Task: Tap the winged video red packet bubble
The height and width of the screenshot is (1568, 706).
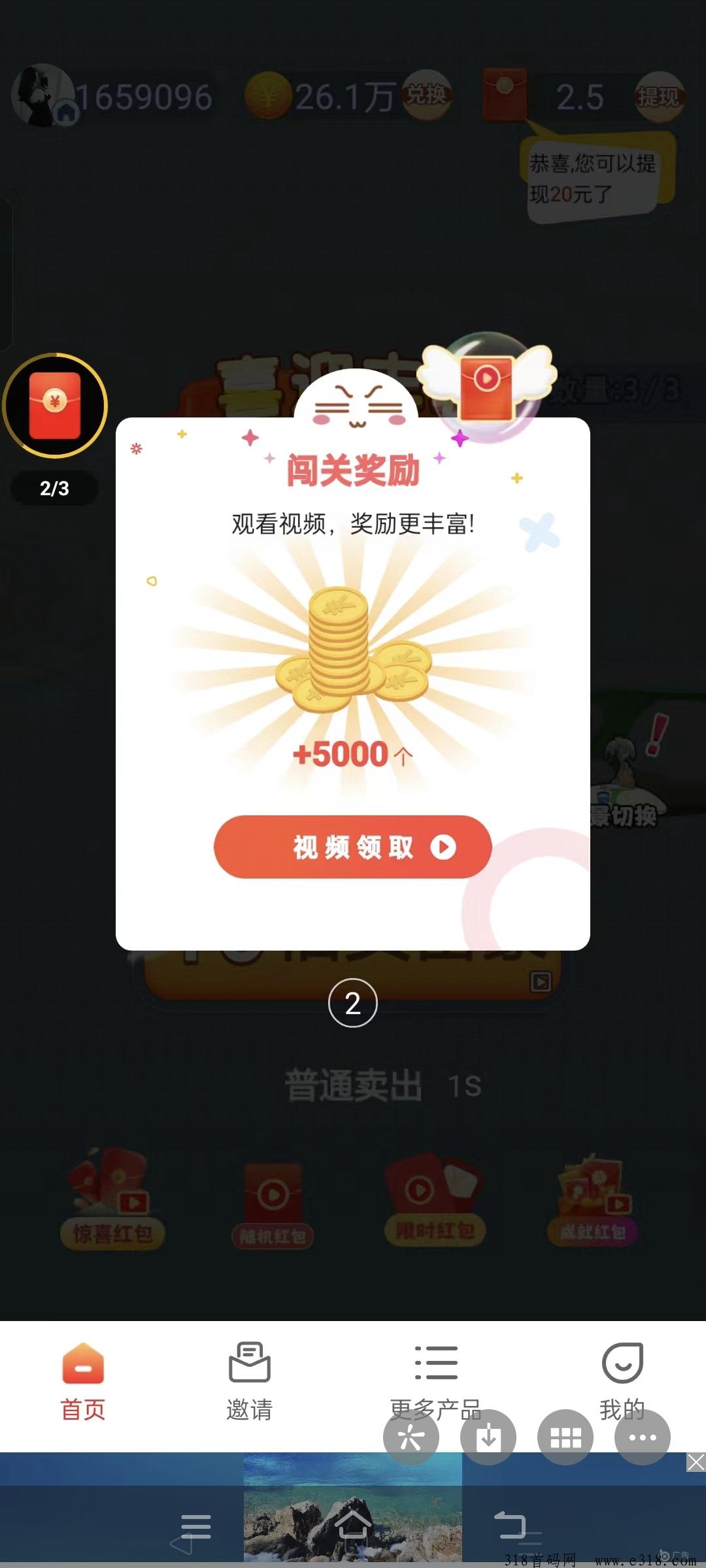Action: [x=487, y=383]
